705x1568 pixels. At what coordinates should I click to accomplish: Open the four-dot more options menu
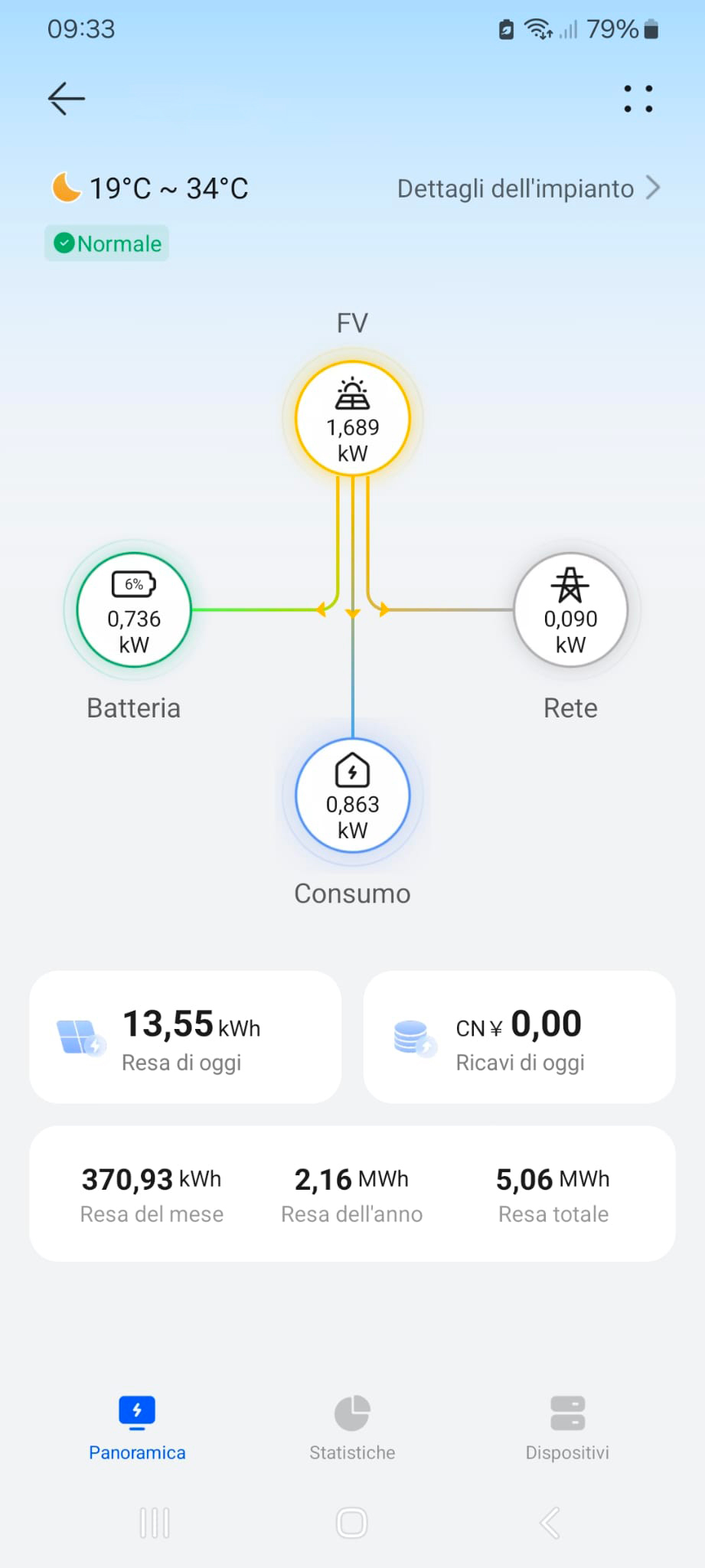click(x=638, y=99)
